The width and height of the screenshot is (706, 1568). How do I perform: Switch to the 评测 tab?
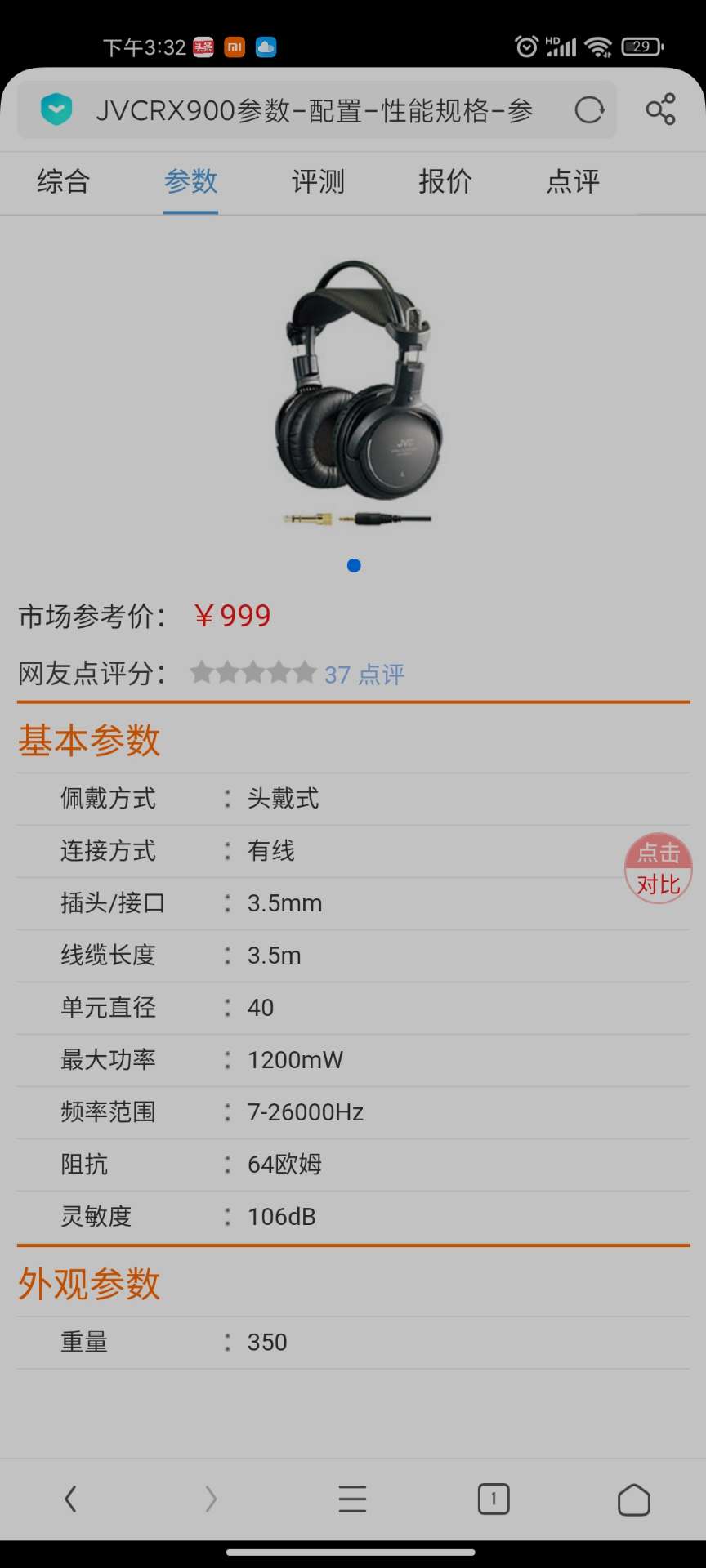click(x=318, y=181)
